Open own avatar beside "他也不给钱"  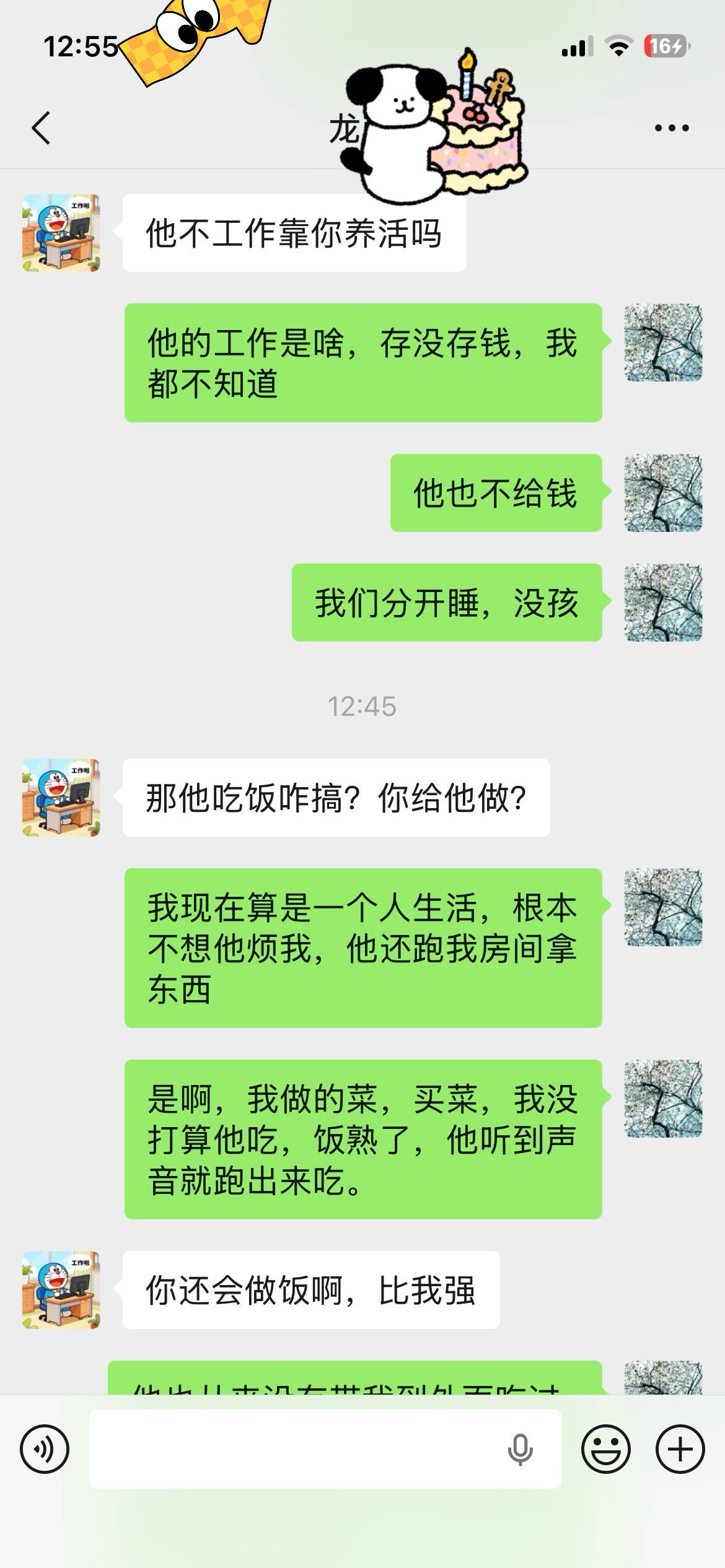click(x=663, y=493)
